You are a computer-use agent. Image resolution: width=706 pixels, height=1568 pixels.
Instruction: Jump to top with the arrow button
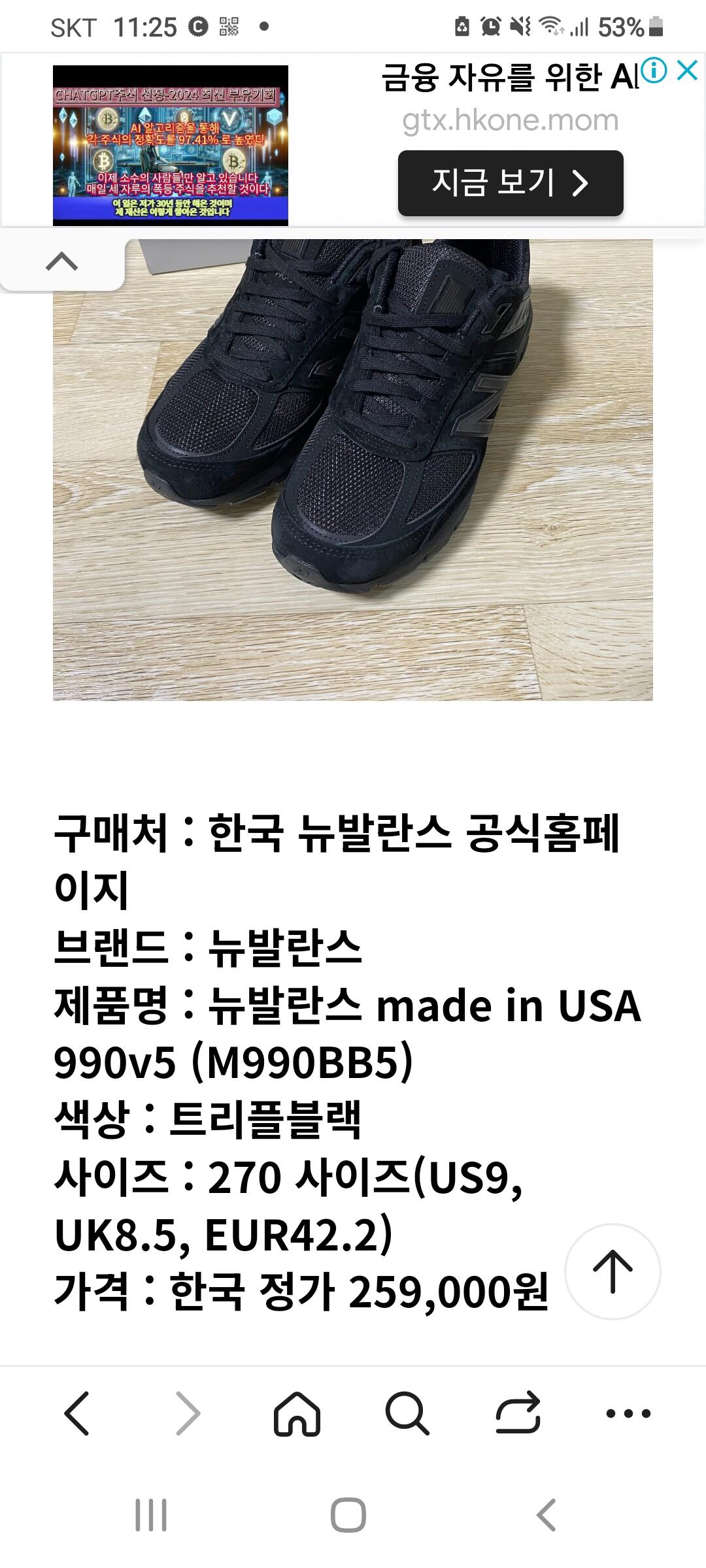point(613,1271)
